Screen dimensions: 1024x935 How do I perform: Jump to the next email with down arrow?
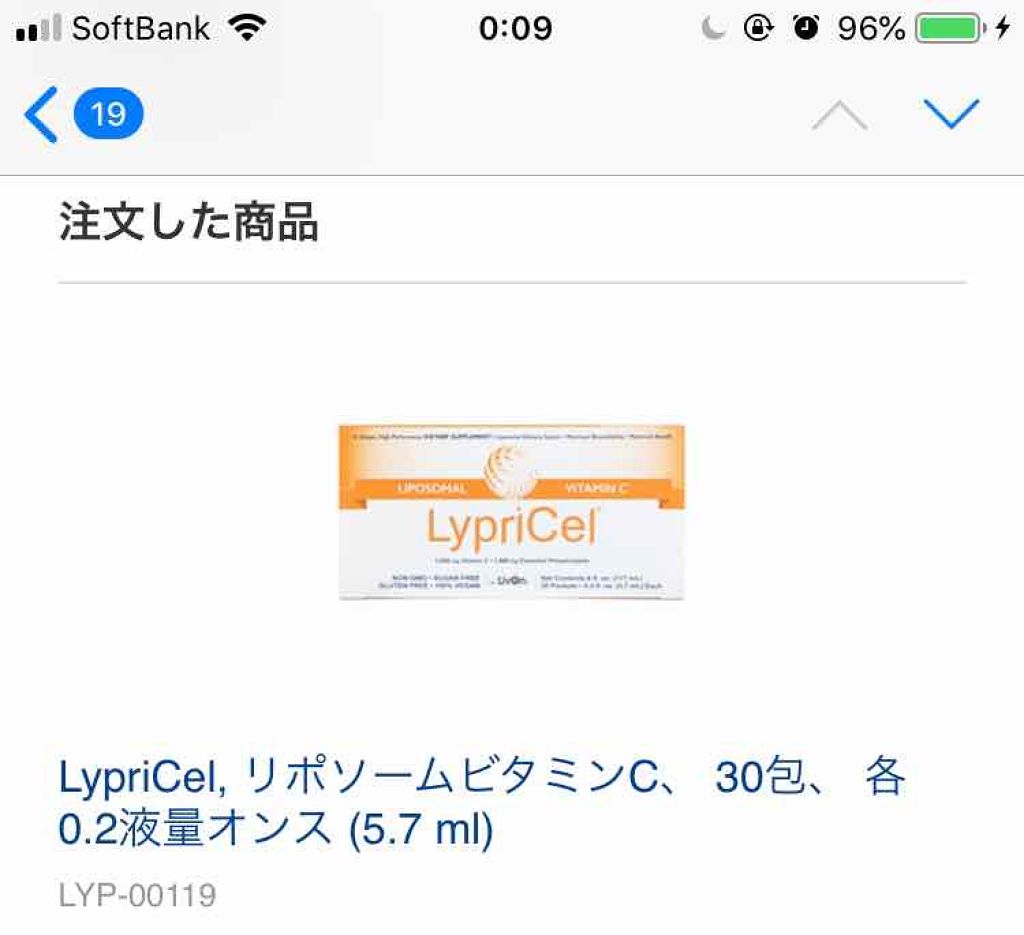(951, 114)
